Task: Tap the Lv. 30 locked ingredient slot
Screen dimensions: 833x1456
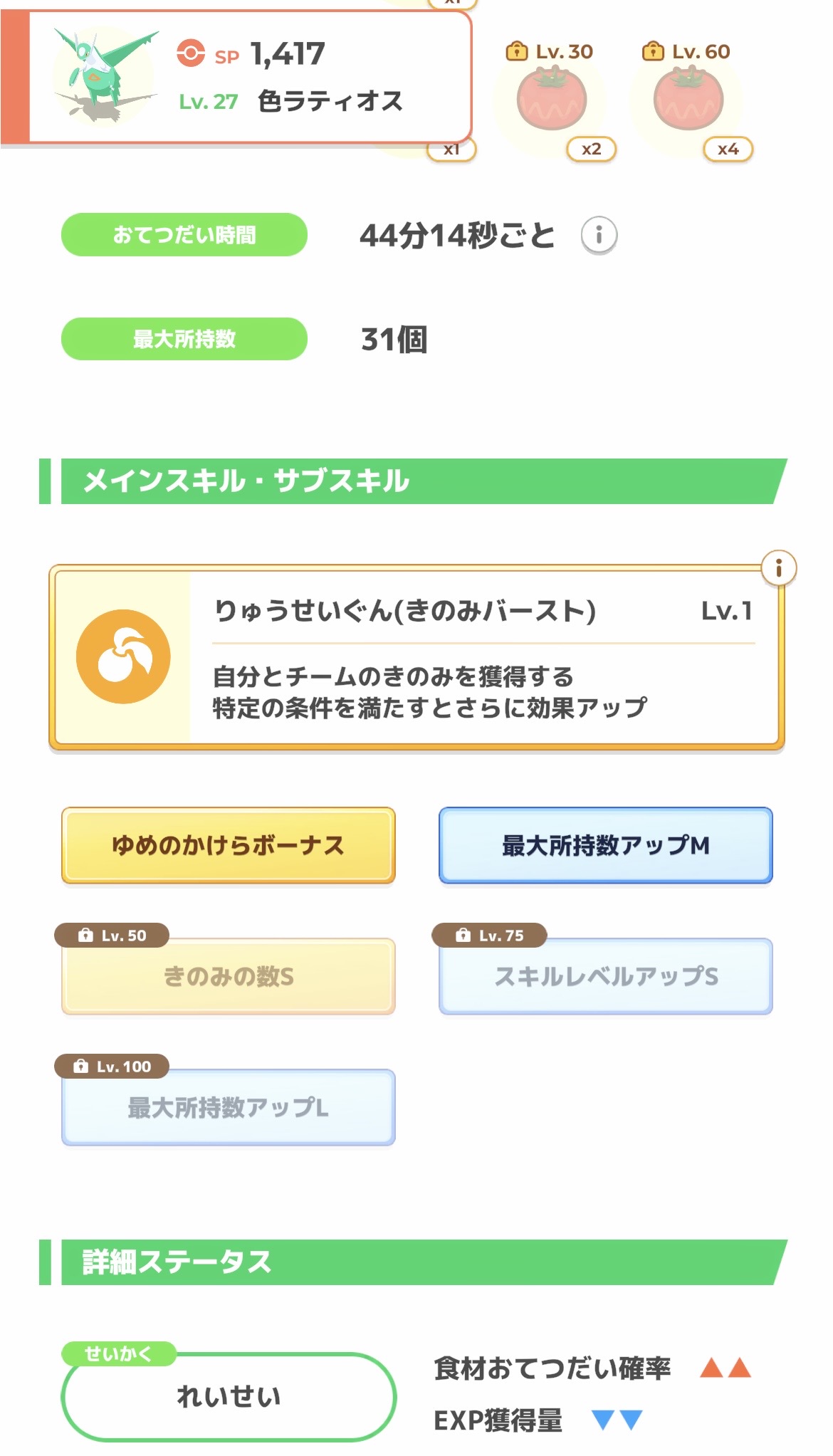Action: [x=552, y=100]
